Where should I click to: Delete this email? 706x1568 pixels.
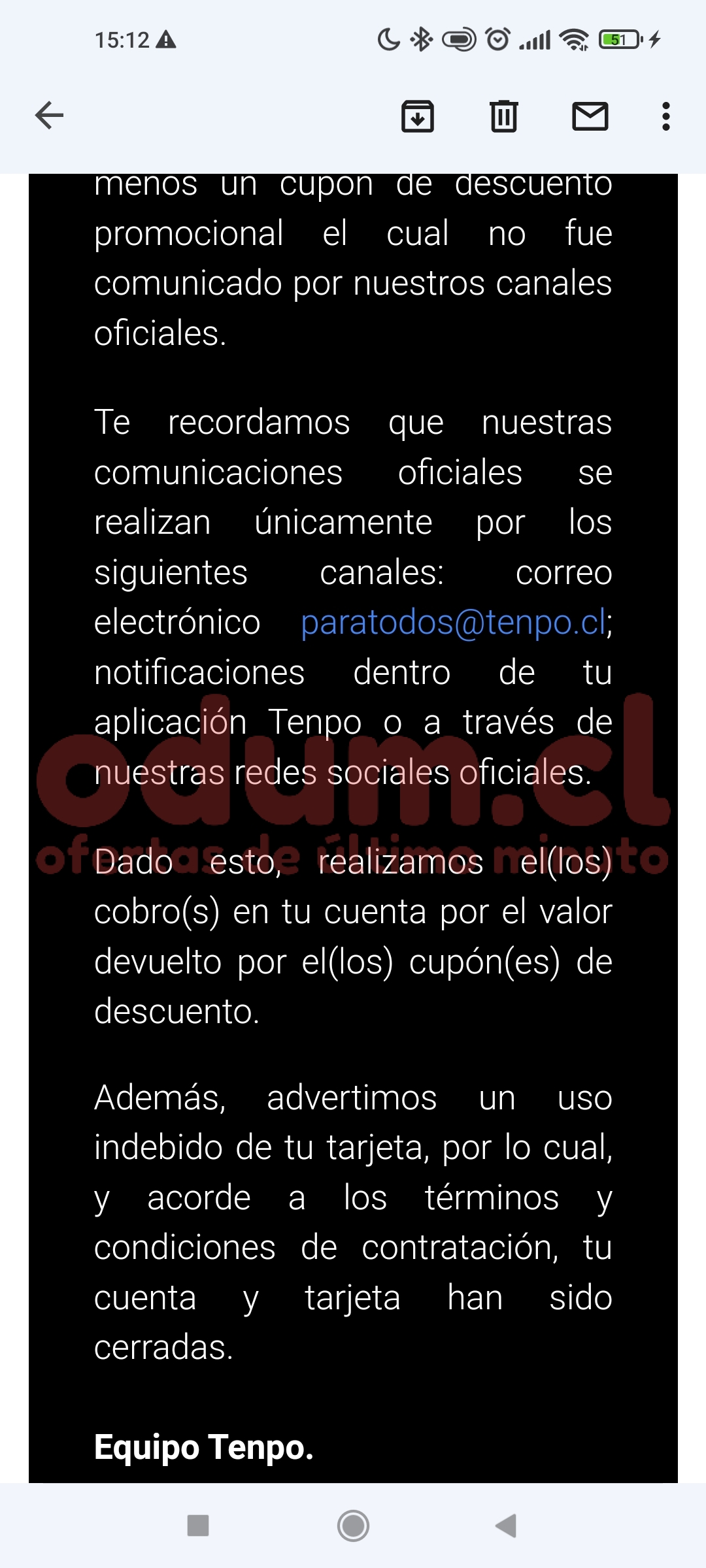tap(503, 117)
